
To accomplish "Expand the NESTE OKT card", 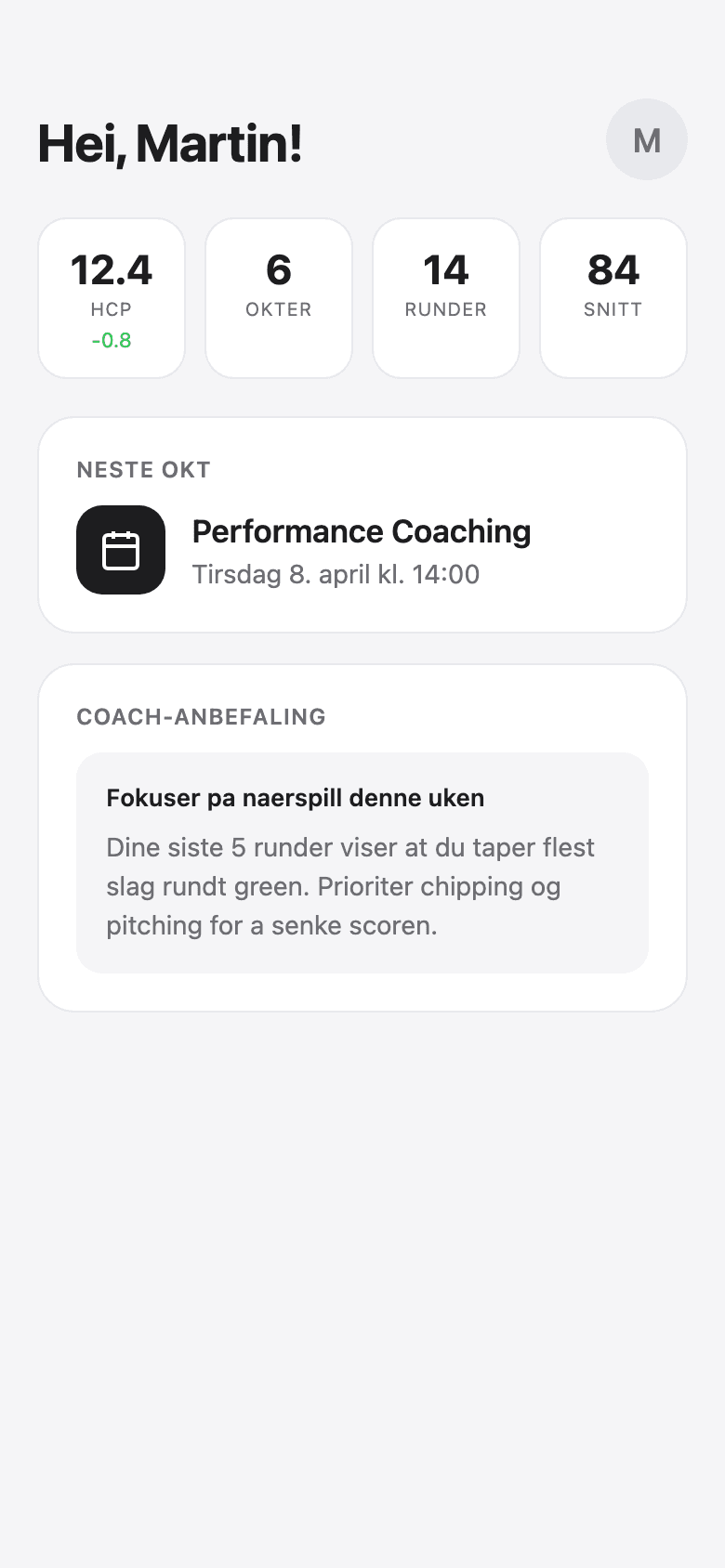I will coord(362,525).
